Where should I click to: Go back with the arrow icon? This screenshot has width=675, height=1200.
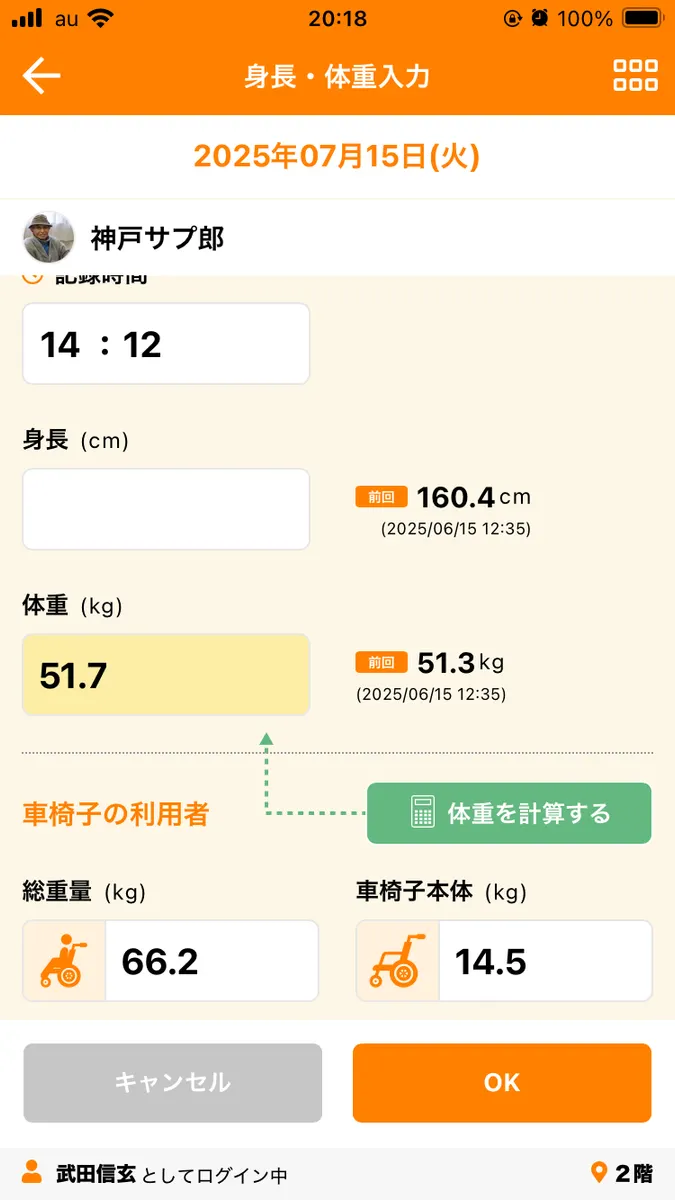(41, 76)
